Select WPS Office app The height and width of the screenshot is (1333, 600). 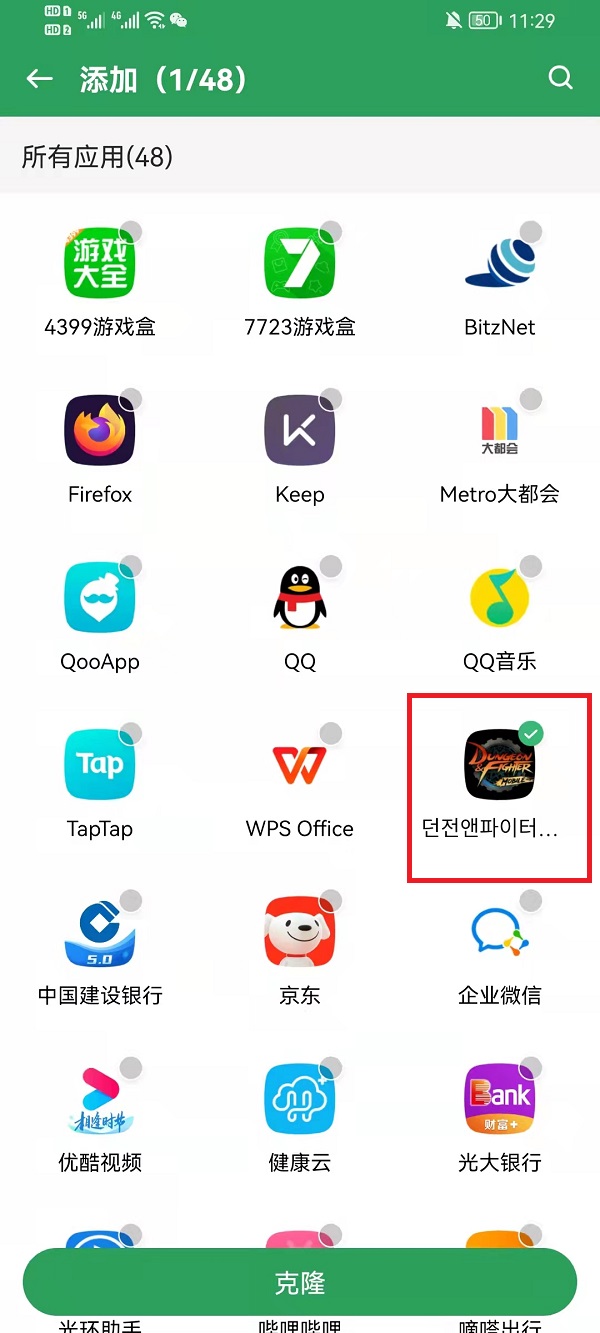tap(300, 765)
